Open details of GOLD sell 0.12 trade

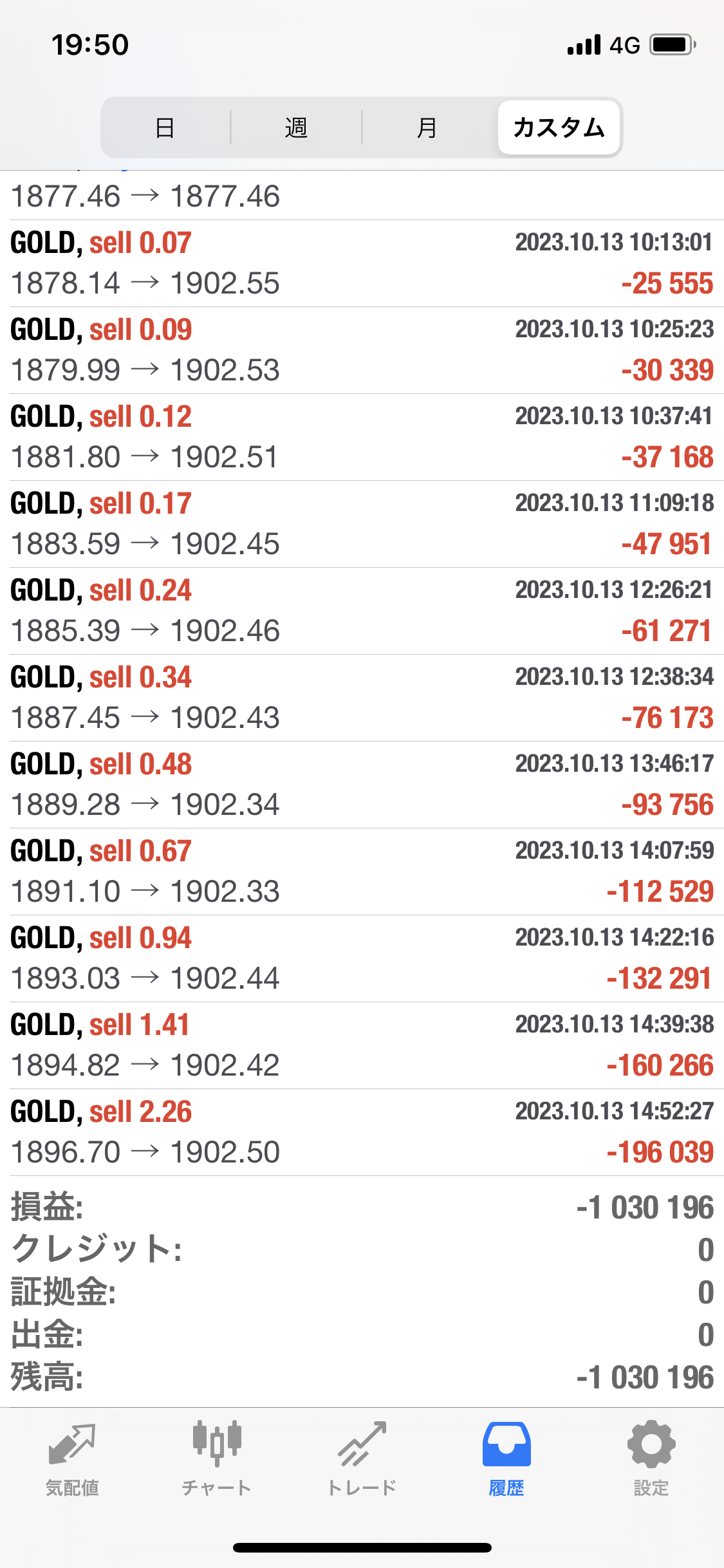(x=362, y=437)
